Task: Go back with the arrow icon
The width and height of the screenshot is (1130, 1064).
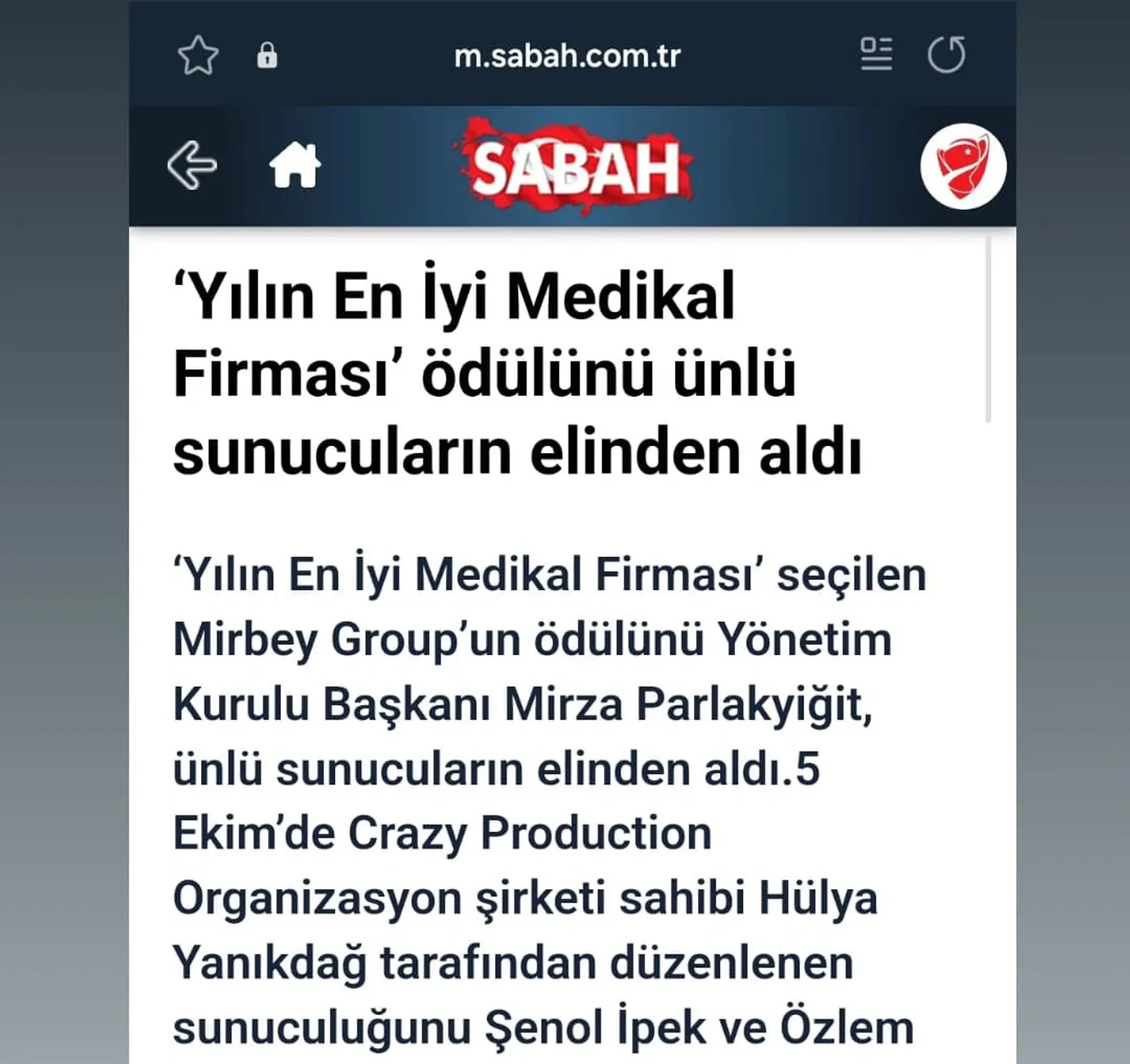Action: pyautogui.click(x=192, y=165)
